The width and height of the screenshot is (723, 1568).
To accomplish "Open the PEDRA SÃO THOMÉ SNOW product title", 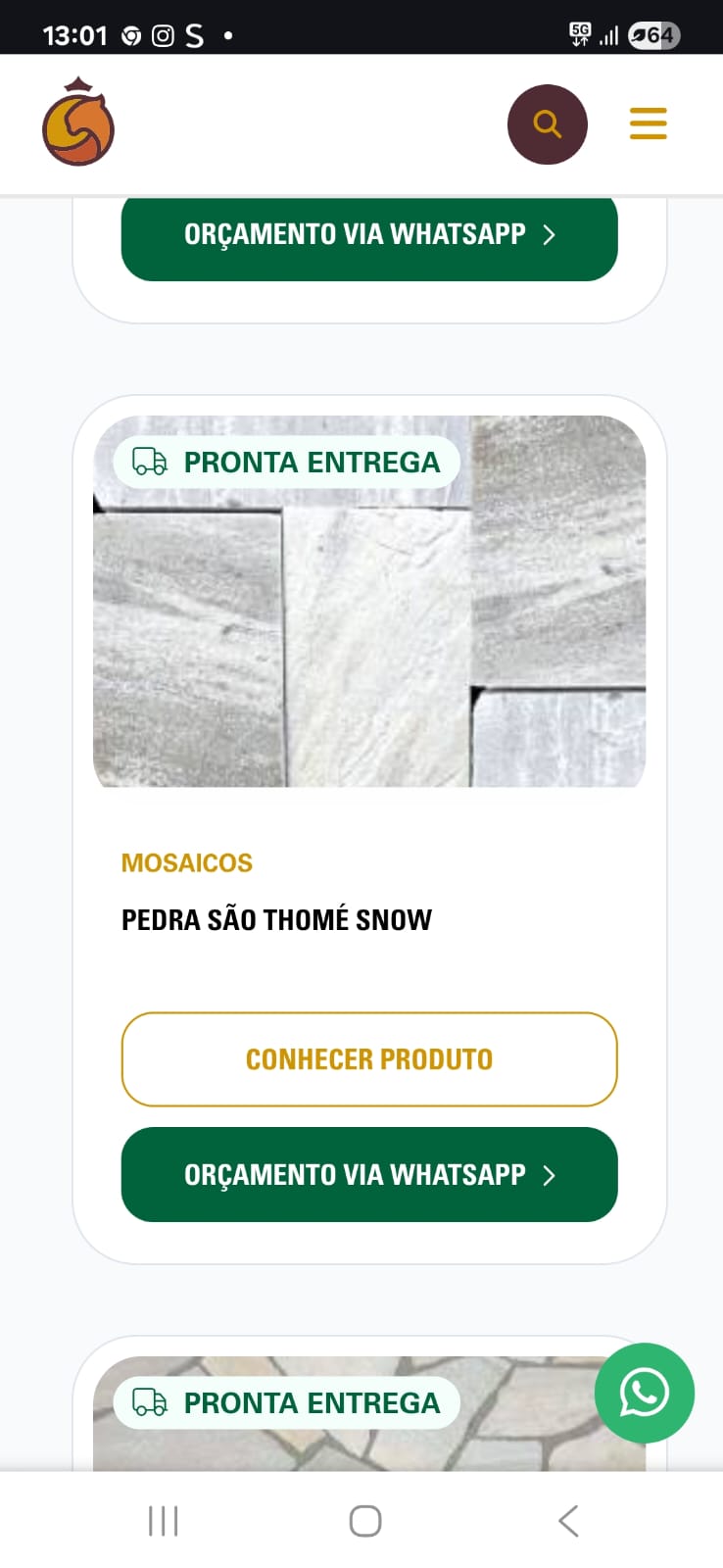I will click(275, 919).
